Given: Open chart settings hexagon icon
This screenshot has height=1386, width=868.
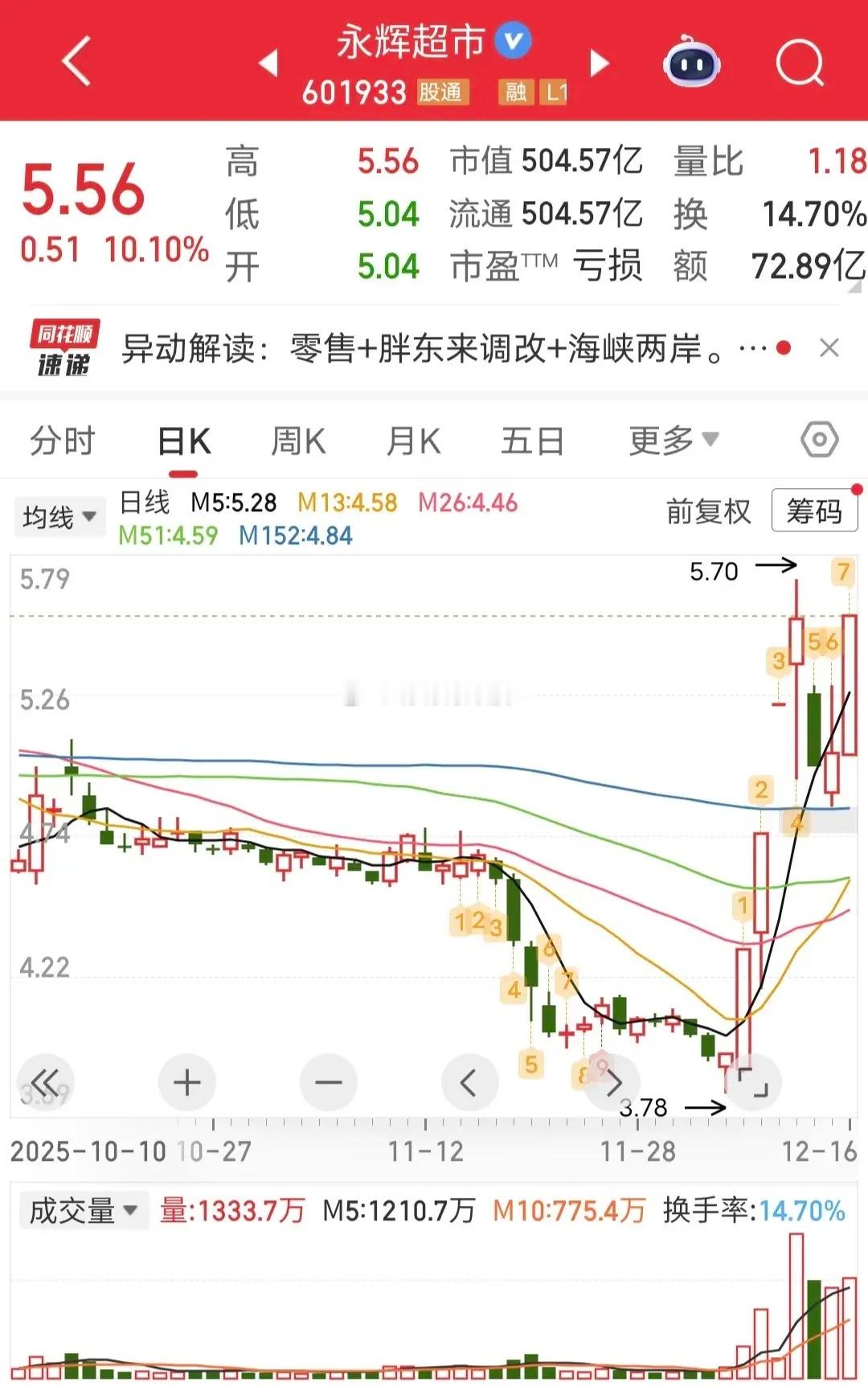Looking at the screenshot, I should [820, 440].
